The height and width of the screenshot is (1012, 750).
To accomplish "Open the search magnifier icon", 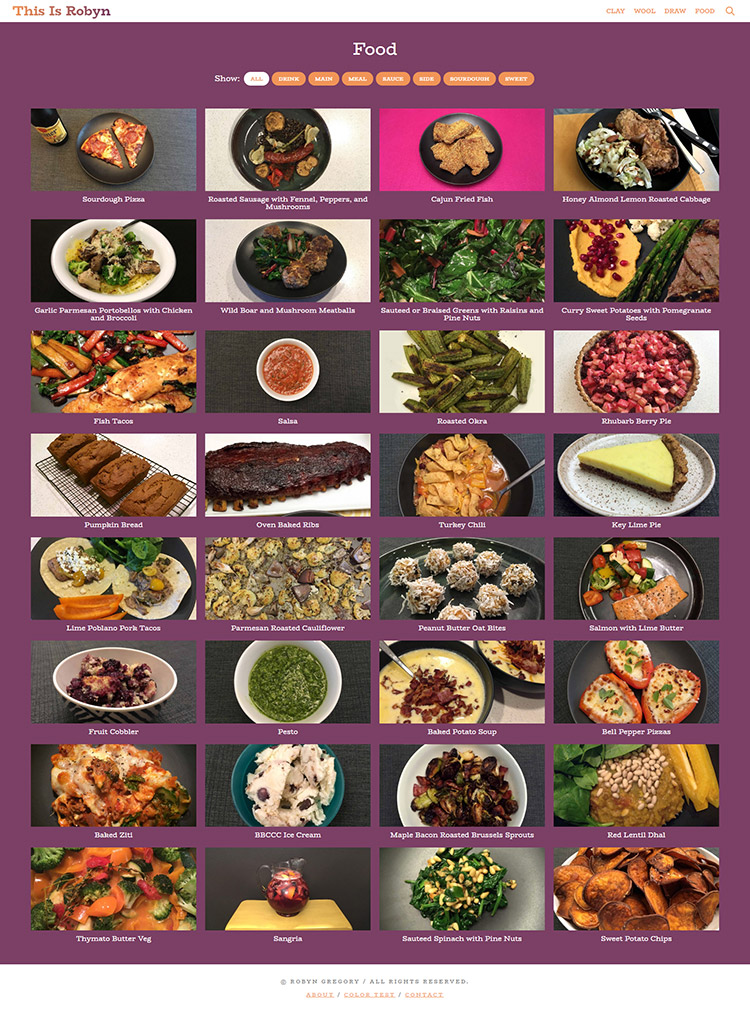I will (x=730, y=11).
